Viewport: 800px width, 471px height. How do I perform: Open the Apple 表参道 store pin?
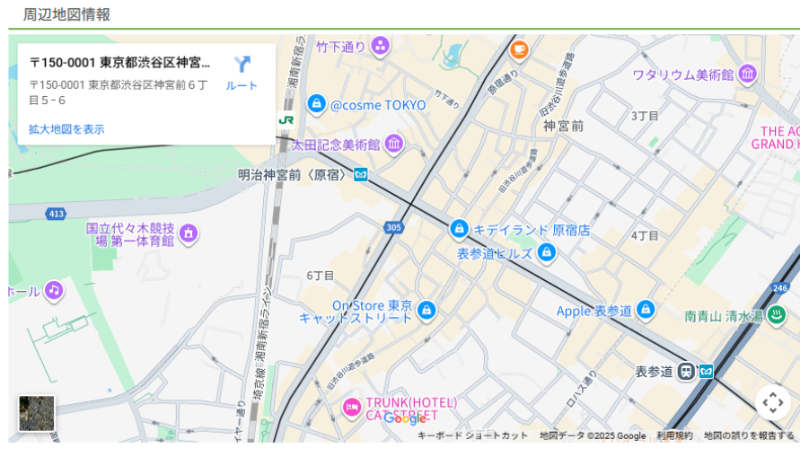tap(646, 310)
